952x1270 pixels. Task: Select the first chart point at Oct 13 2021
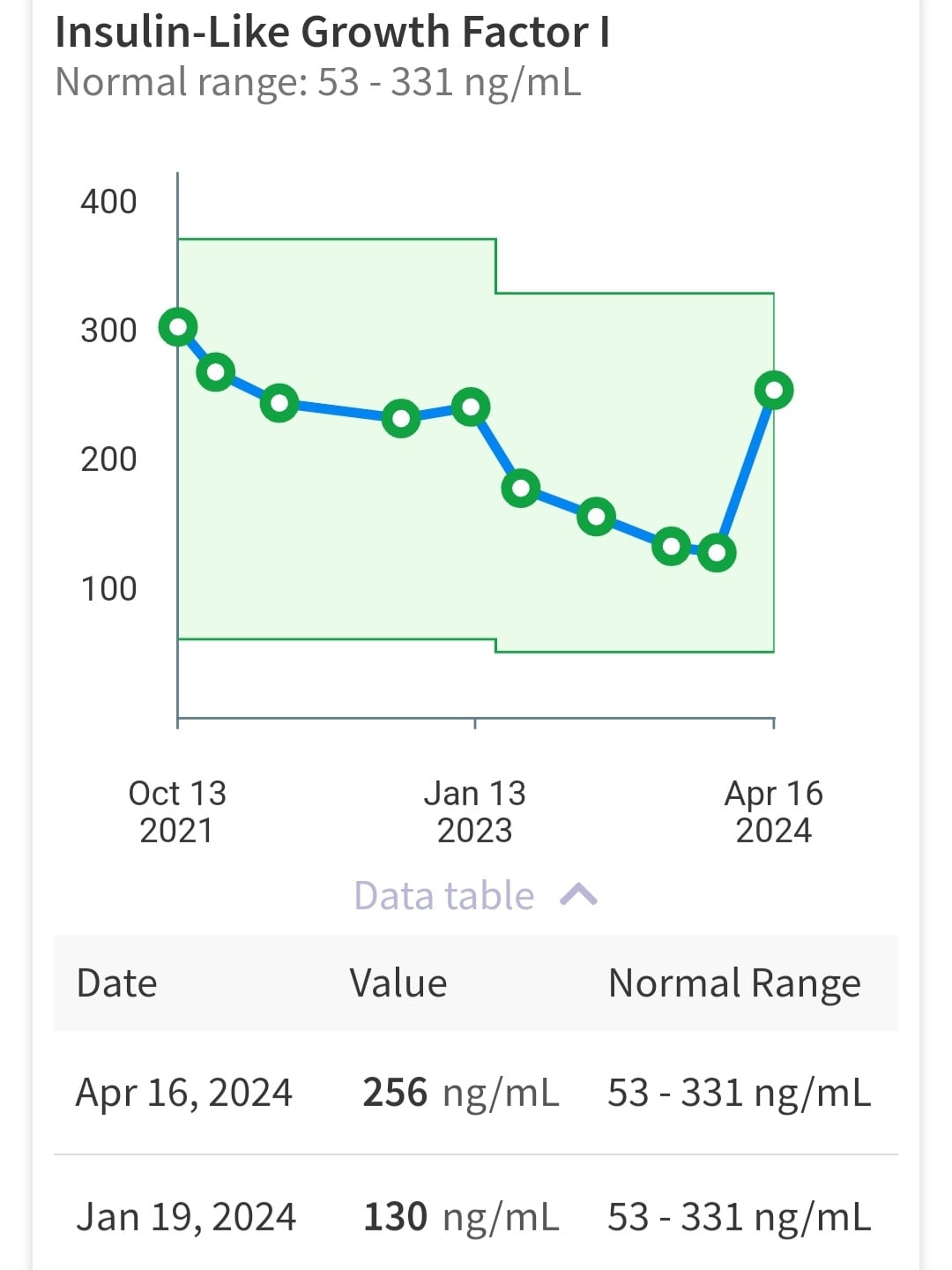coord(178,327)
